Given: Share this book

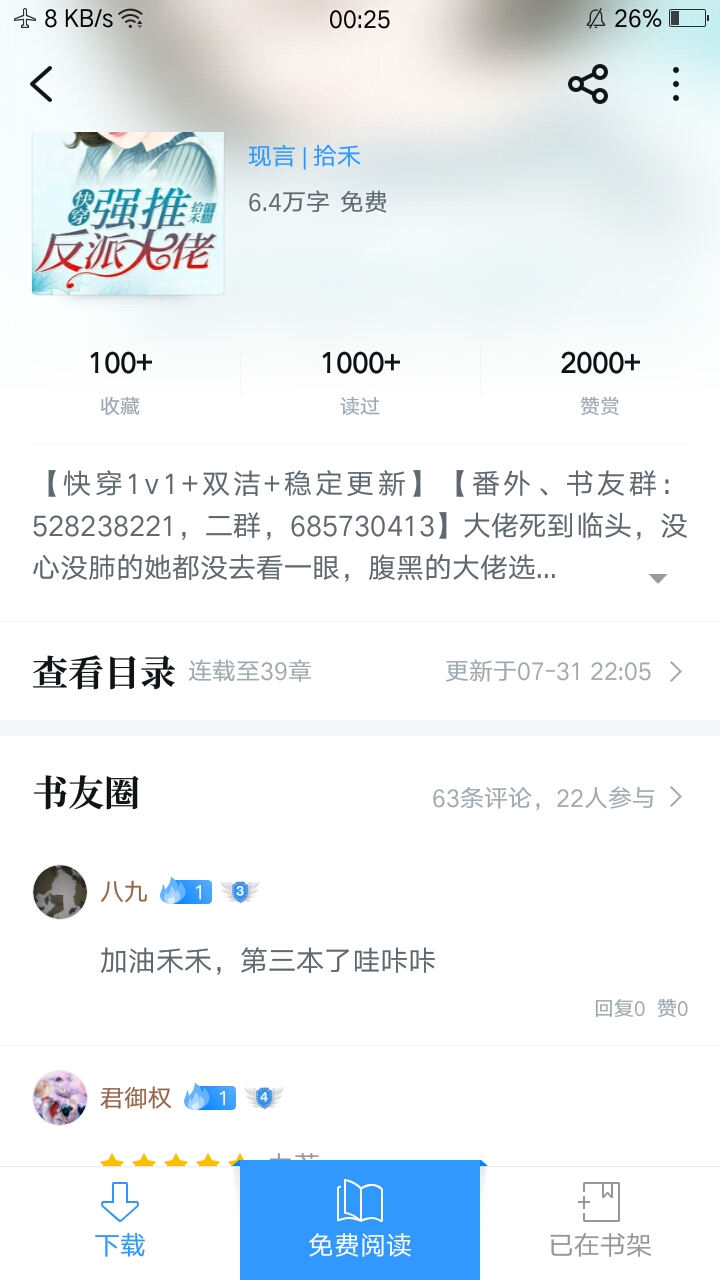Looking at the screenshot, I should pos(588,84).
